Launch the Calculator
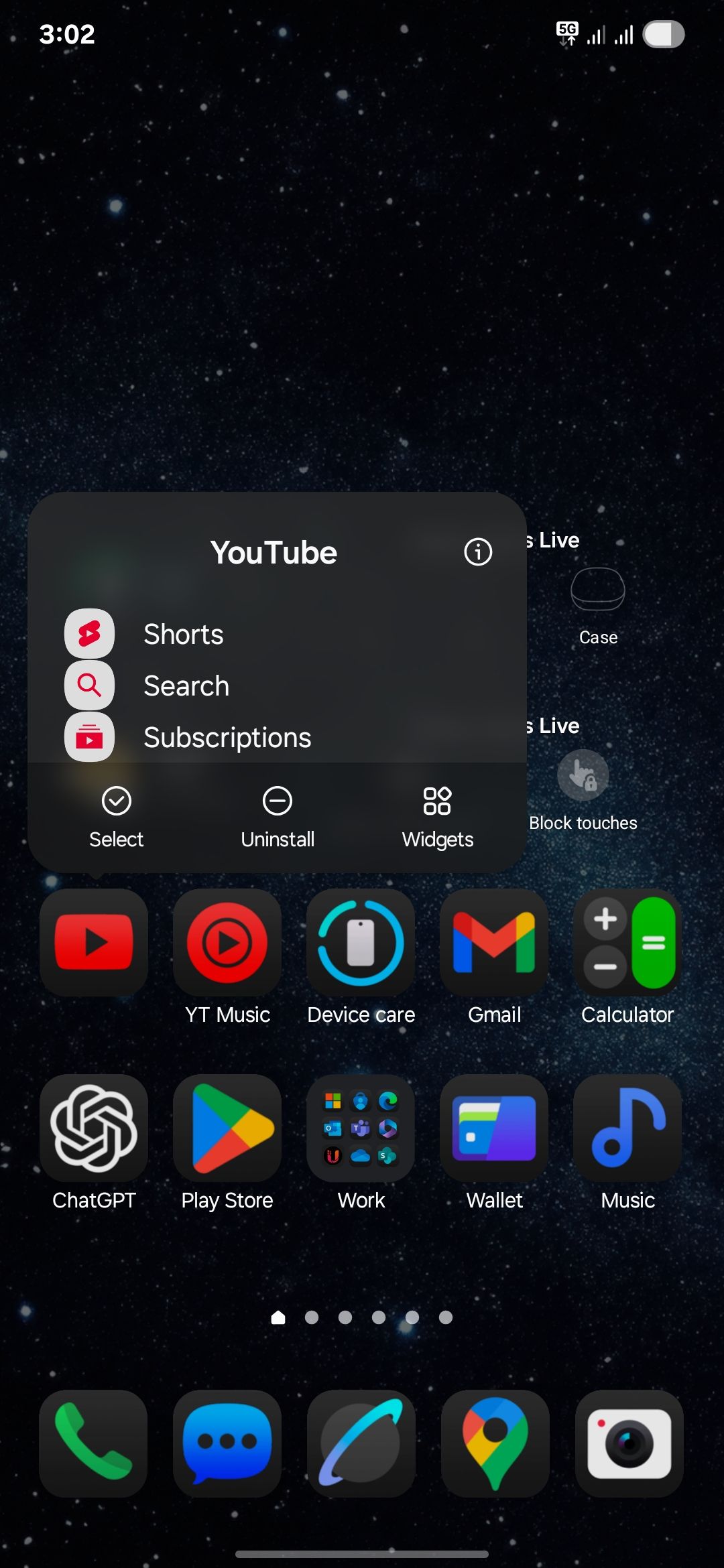The image size is (724, 1568). click(627, 942)
